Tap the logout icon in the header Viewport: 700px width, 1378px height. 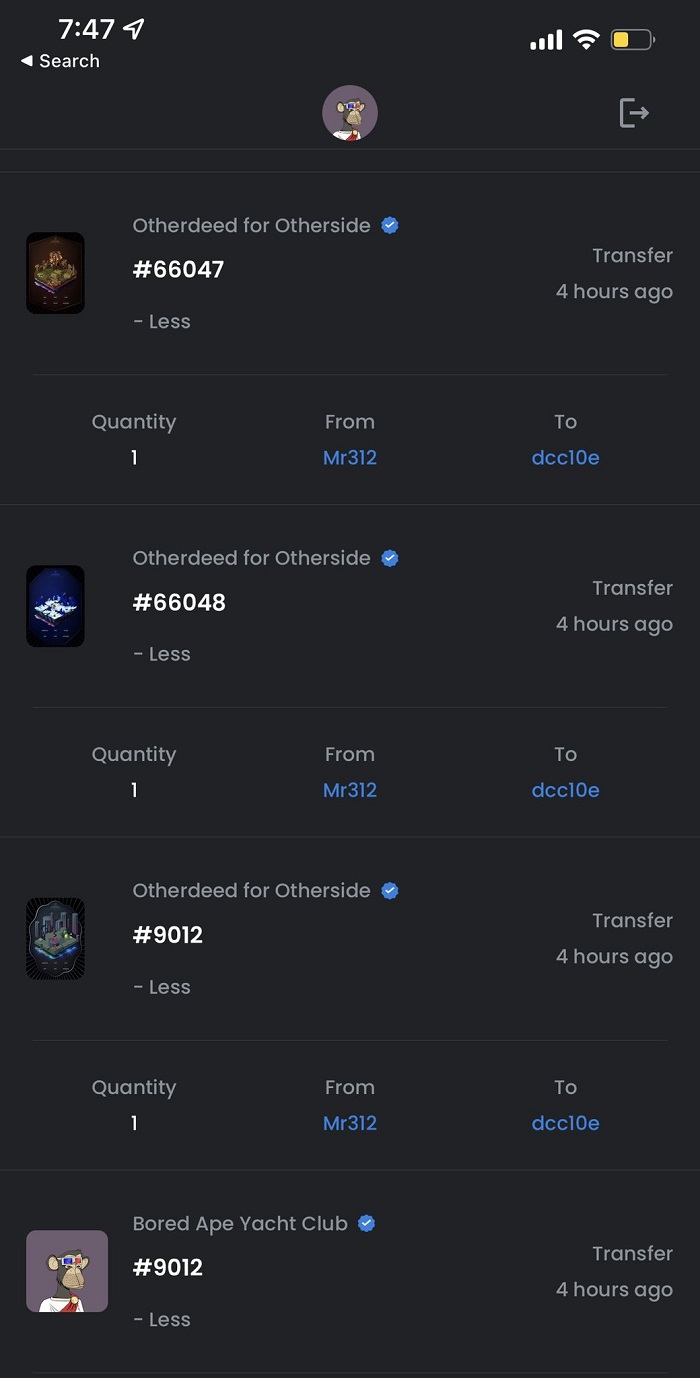pos(634,113)
